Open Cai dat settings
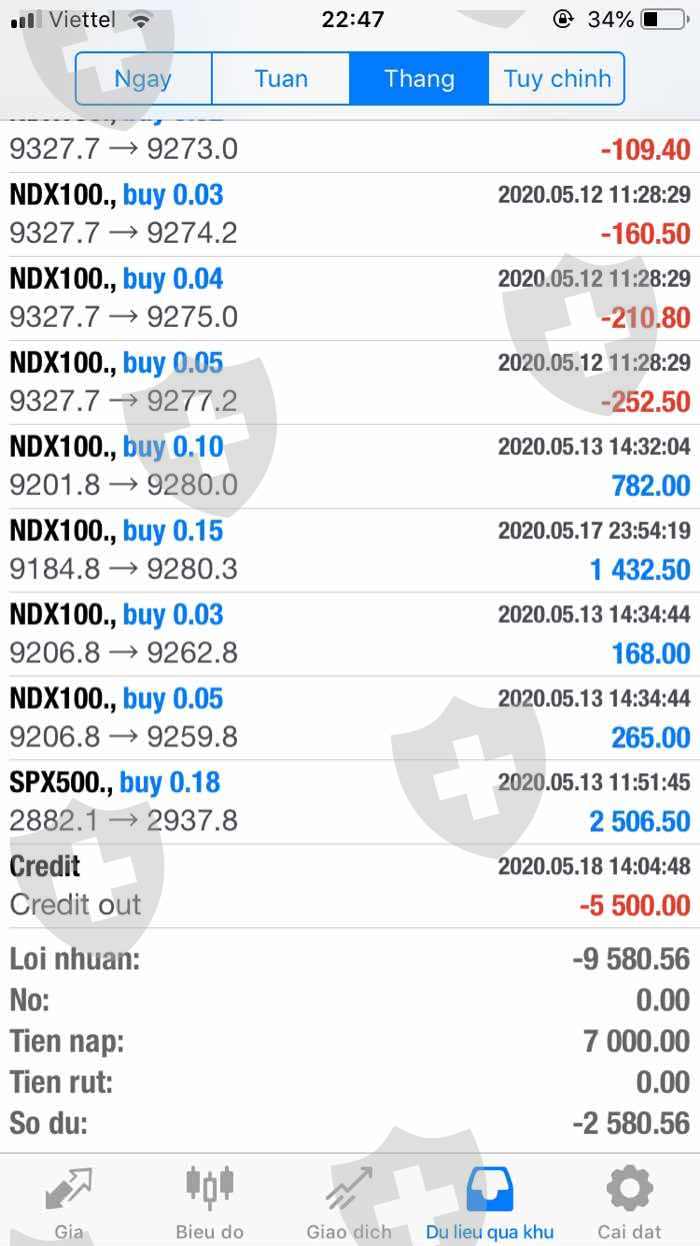The image size is (700, 1246). tap(630, 1200)
